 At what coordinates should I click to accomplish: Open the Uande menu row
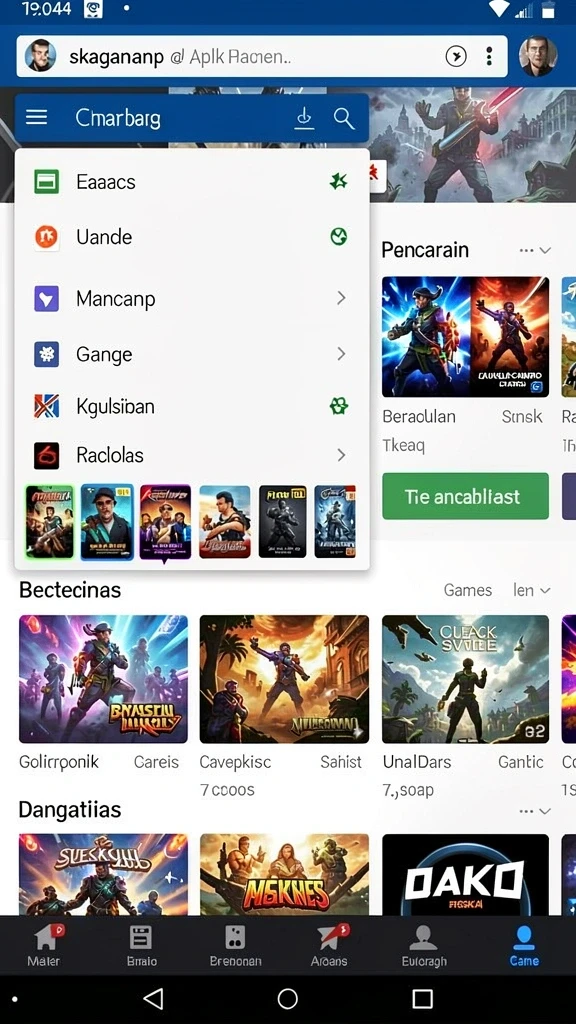pyautogui.click(x=191, y=236)
